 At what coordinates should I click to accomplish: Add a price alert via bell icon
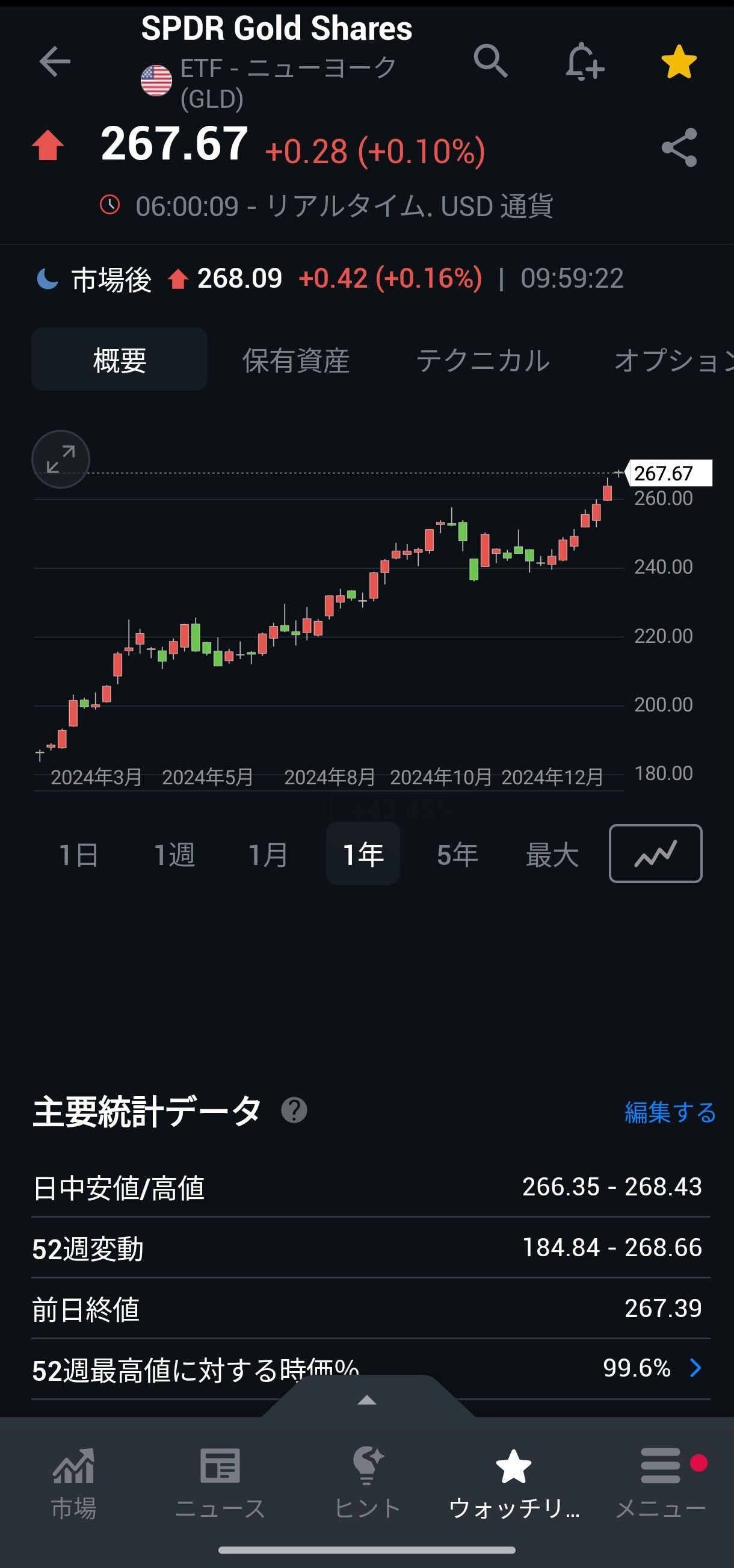[x=584, y=62]
